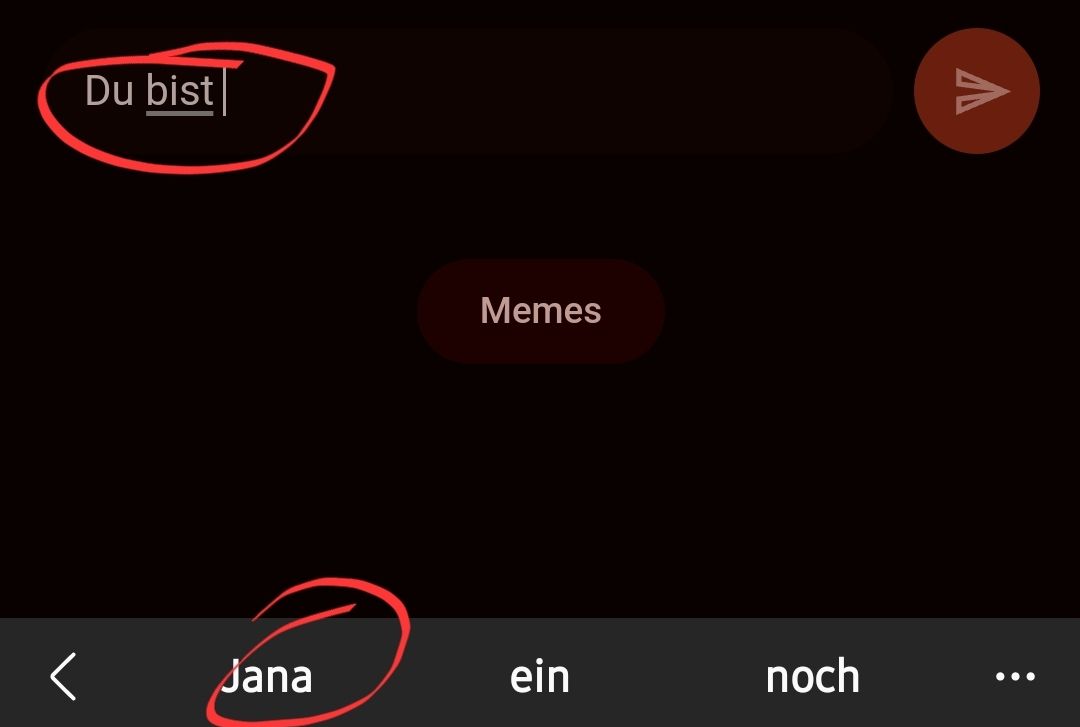Open the Memes chip

tap(540, 310)
